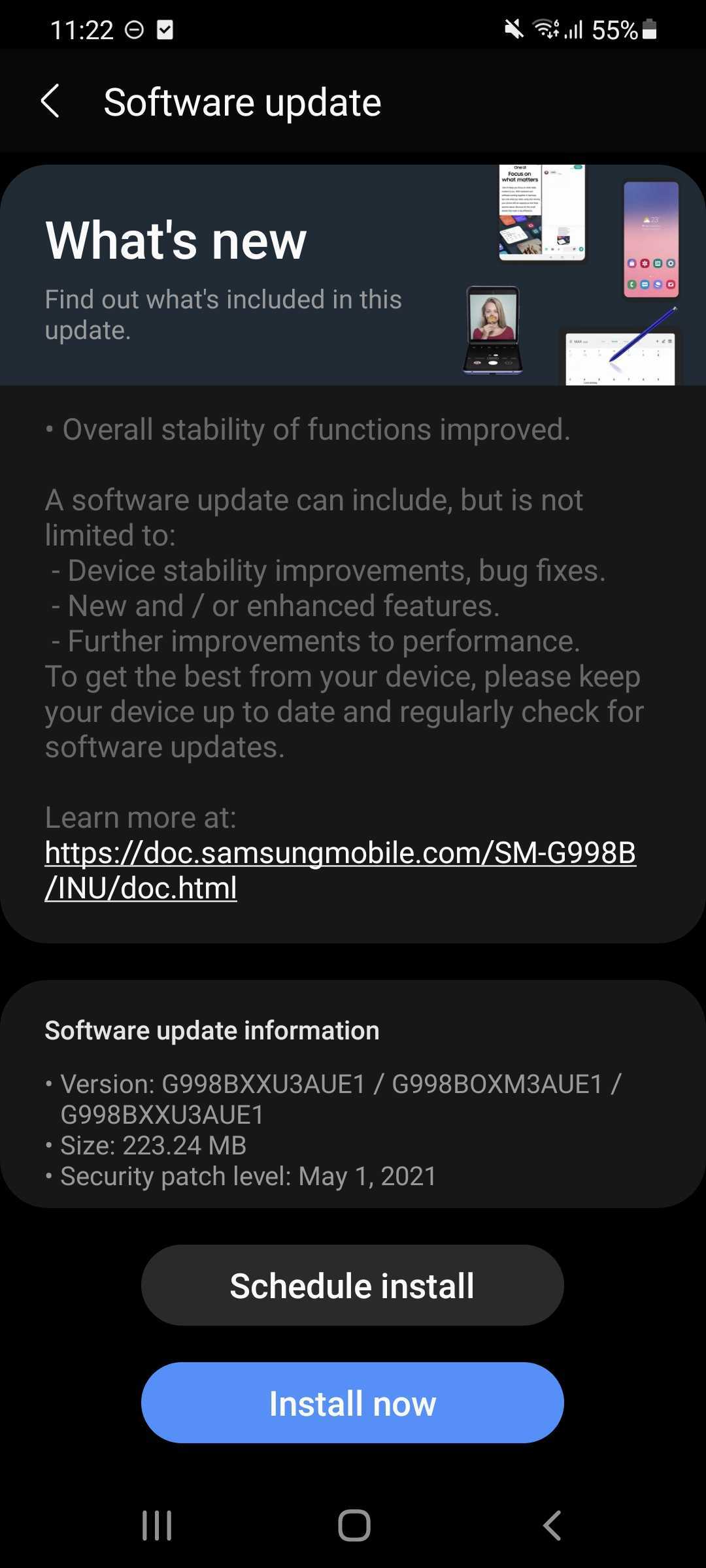Go to home screen via navigation bar
This screenshot has height=1568, width=706.
pyautogui.click(x=354, y=1526)
